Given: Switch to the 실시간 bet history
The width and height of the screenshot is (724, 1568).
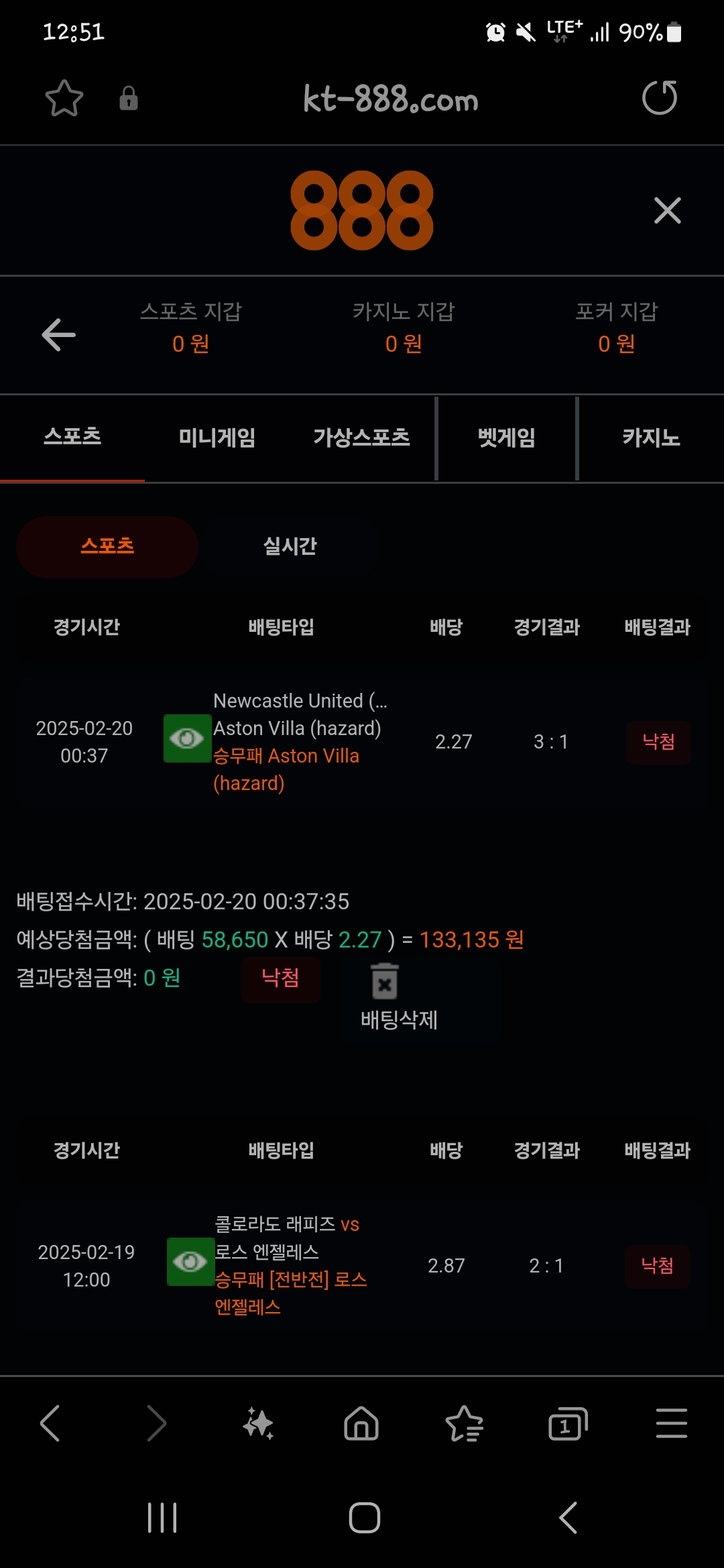Looking at the screenshot, I should 290,547.
